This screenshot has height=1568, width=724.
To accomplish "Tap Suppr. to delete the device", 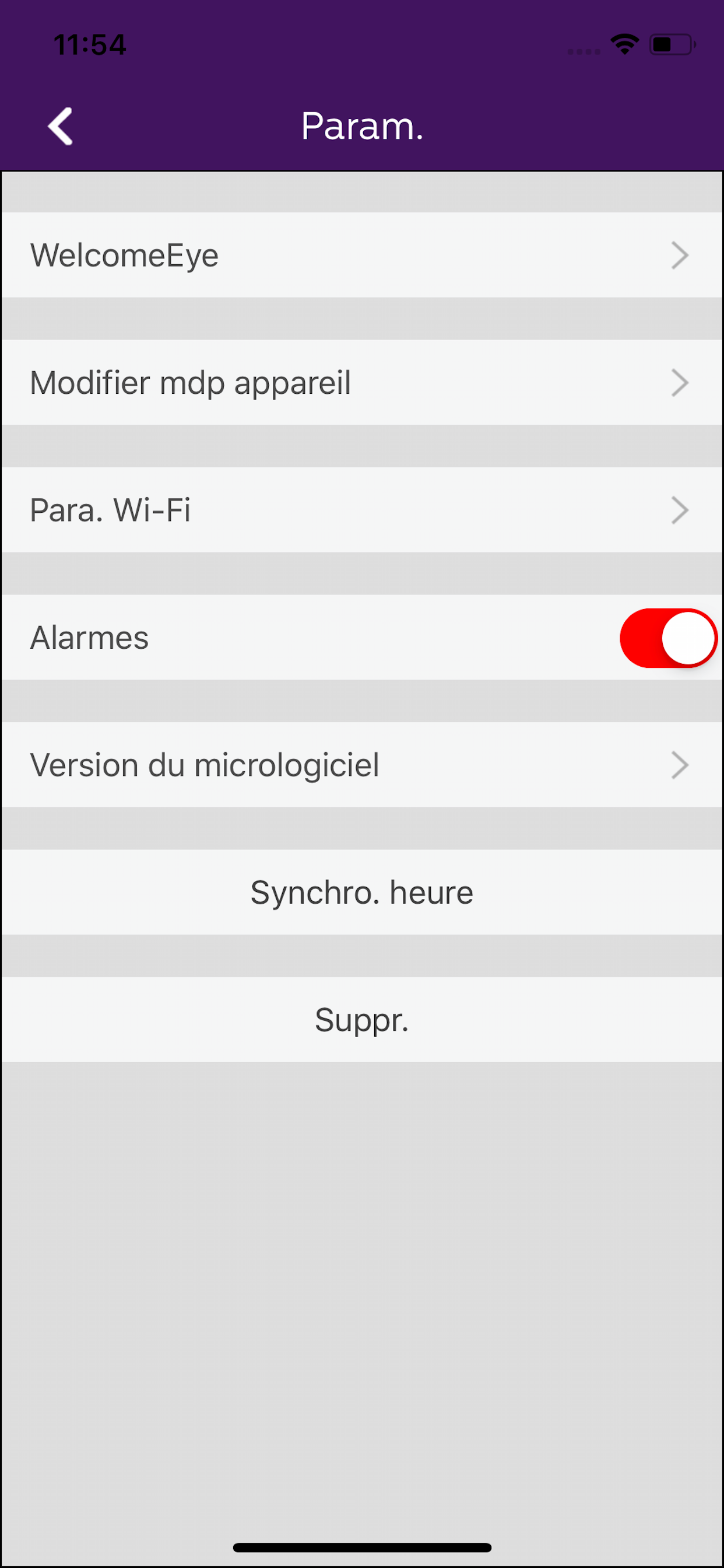I will tap(362, 1020).
